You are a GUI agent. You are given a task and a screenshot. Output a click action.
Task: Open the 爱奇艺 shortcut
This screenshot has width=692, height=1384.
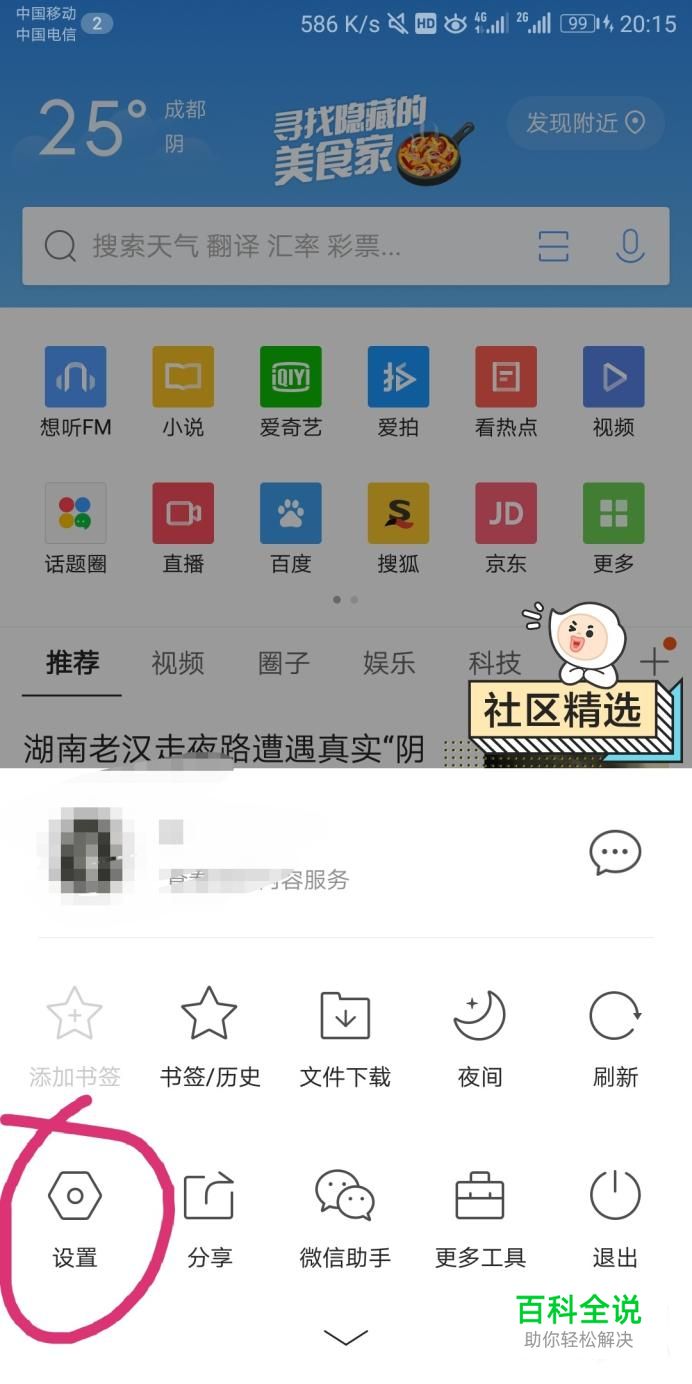(x=291, y=392)
